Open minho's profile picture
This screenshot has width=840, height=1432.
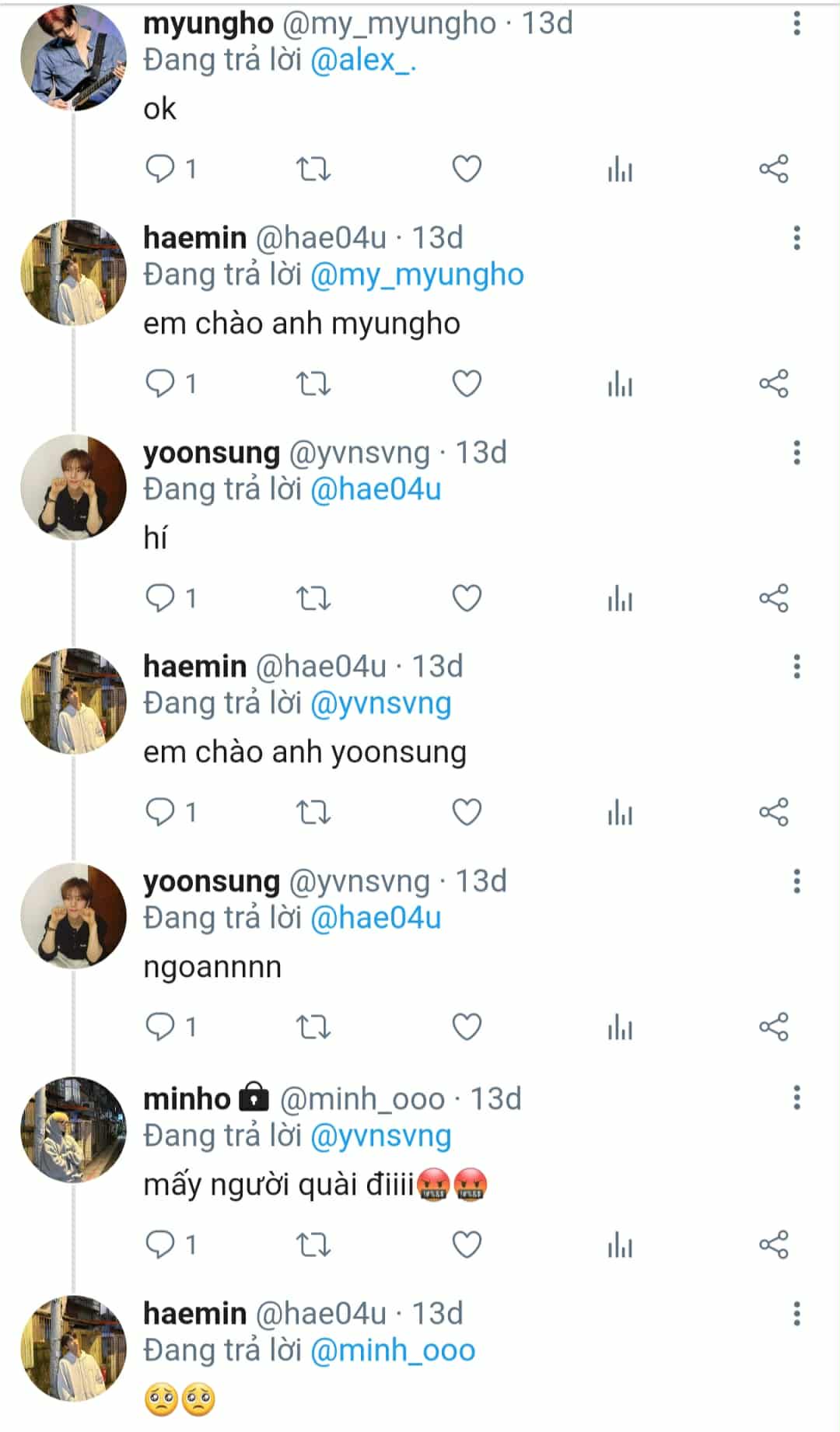(73, 1129)
